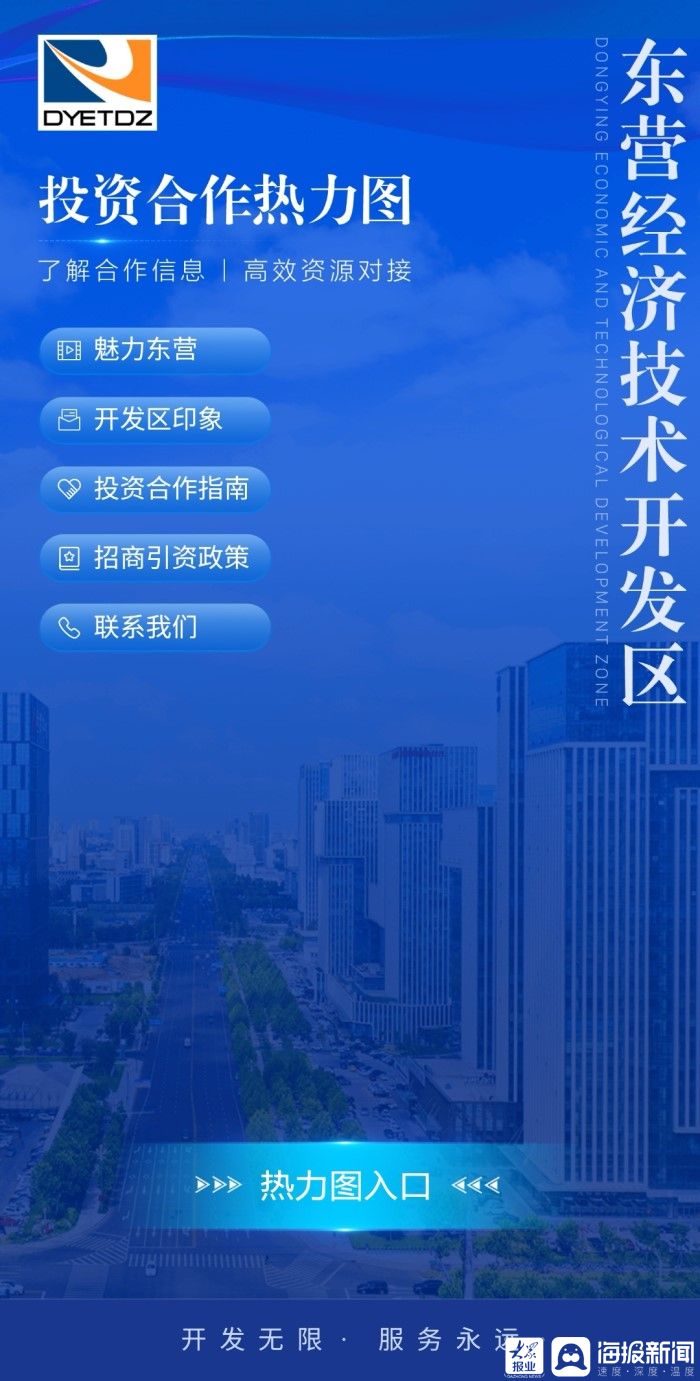Enter the heat map via 热力图入口

pos(346,1186)
